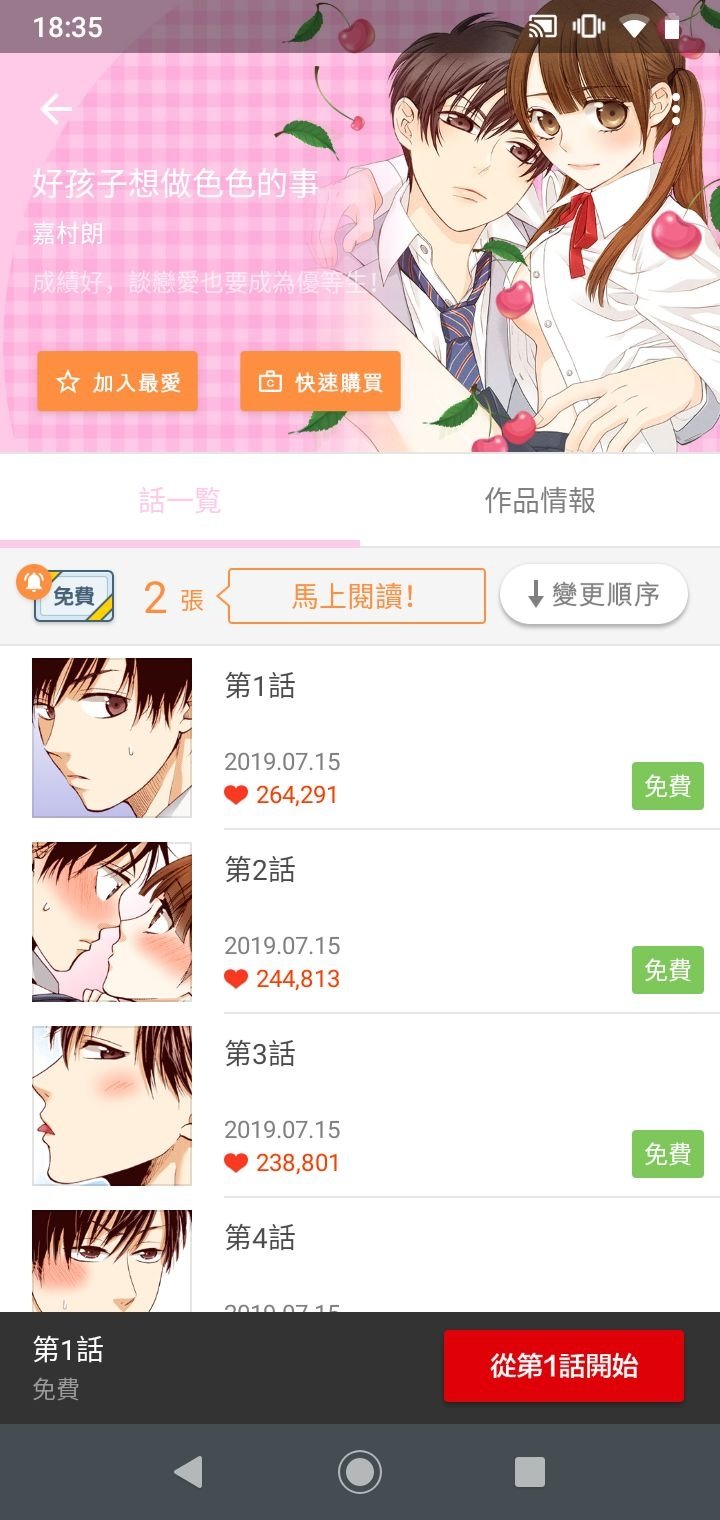Tap 馬上閱讀! to read now

pos(357,597)
